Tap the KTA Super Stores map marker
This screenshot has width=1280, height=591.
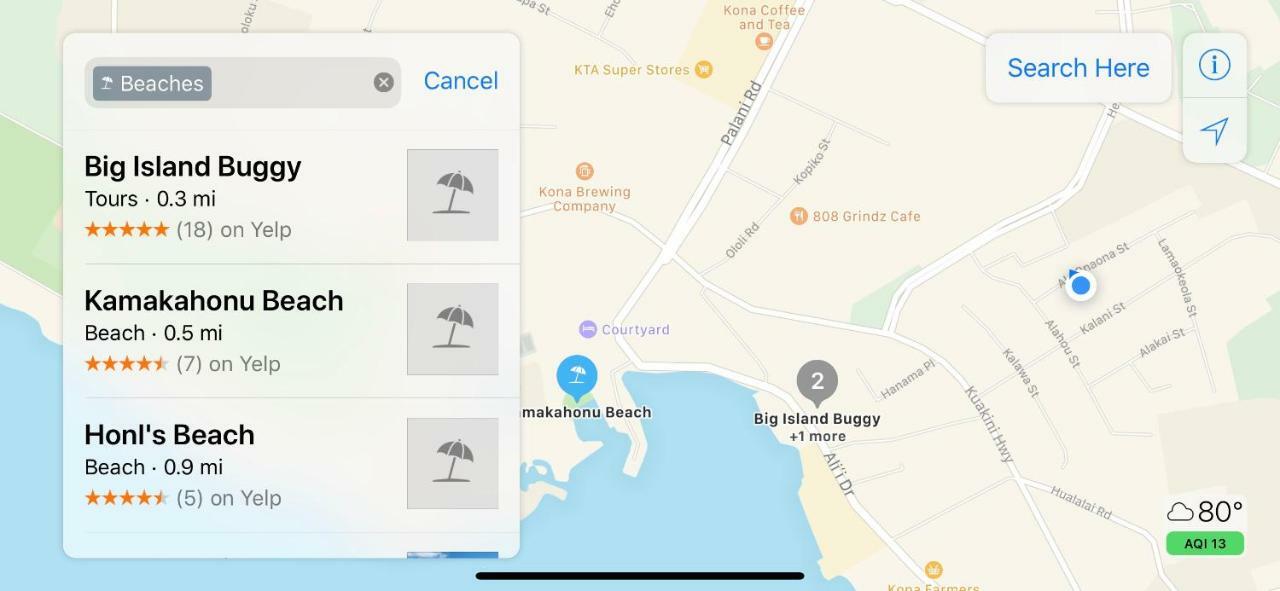pos(703,70)
